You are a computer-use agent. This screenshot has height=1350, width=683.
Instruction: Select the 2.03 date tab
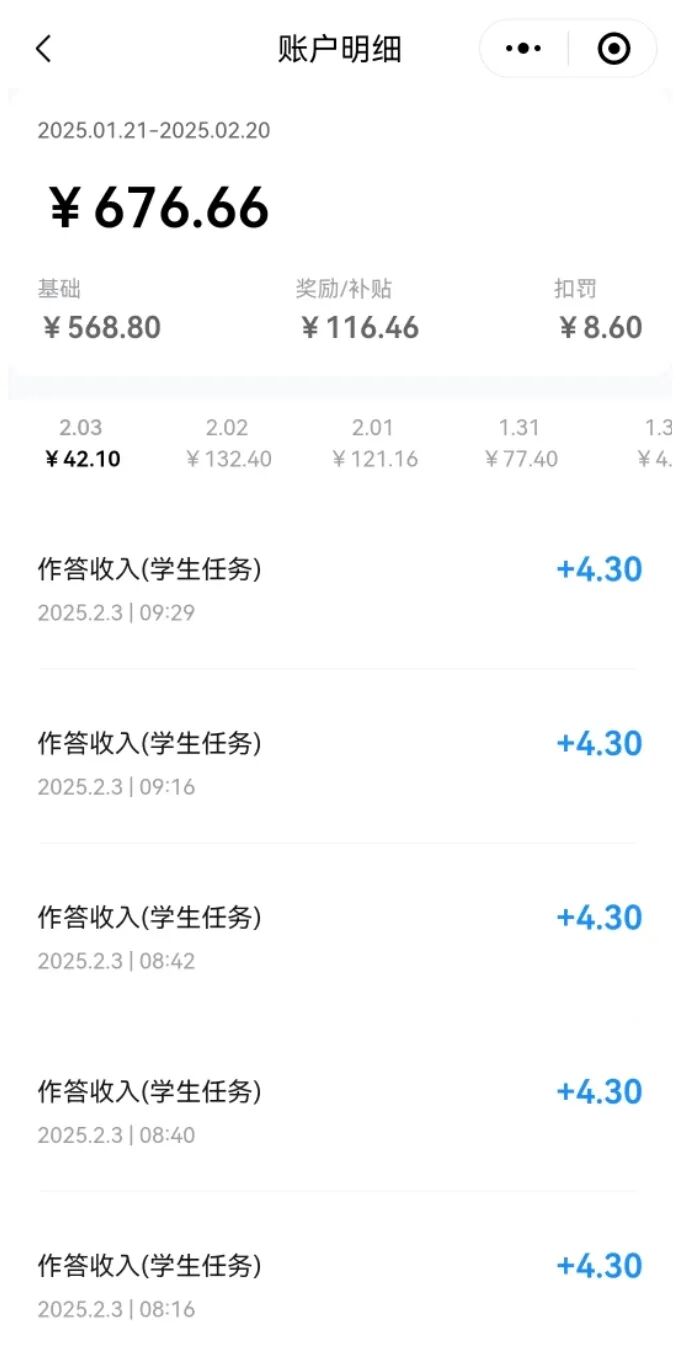coord(81,443)
